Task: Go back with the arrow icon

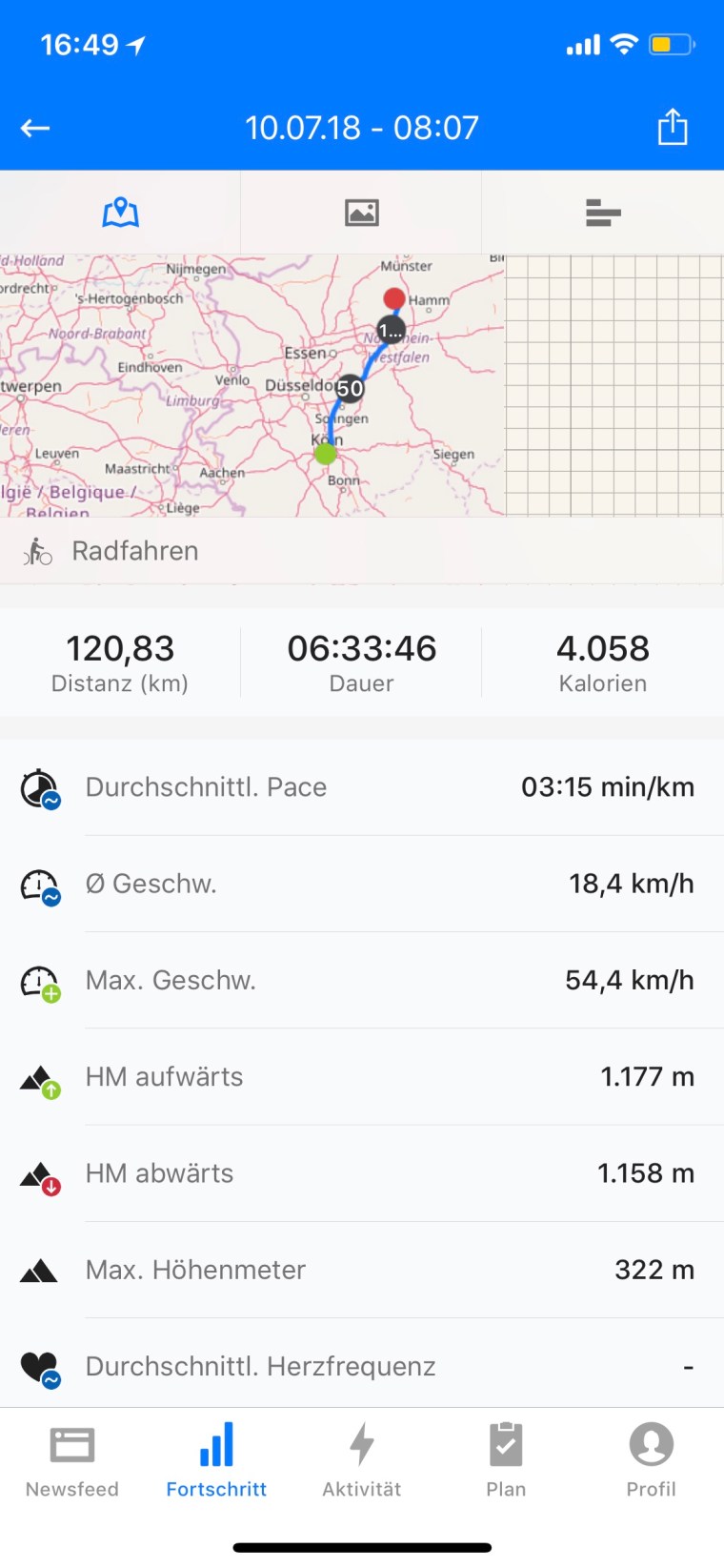Action: [35, 128]
